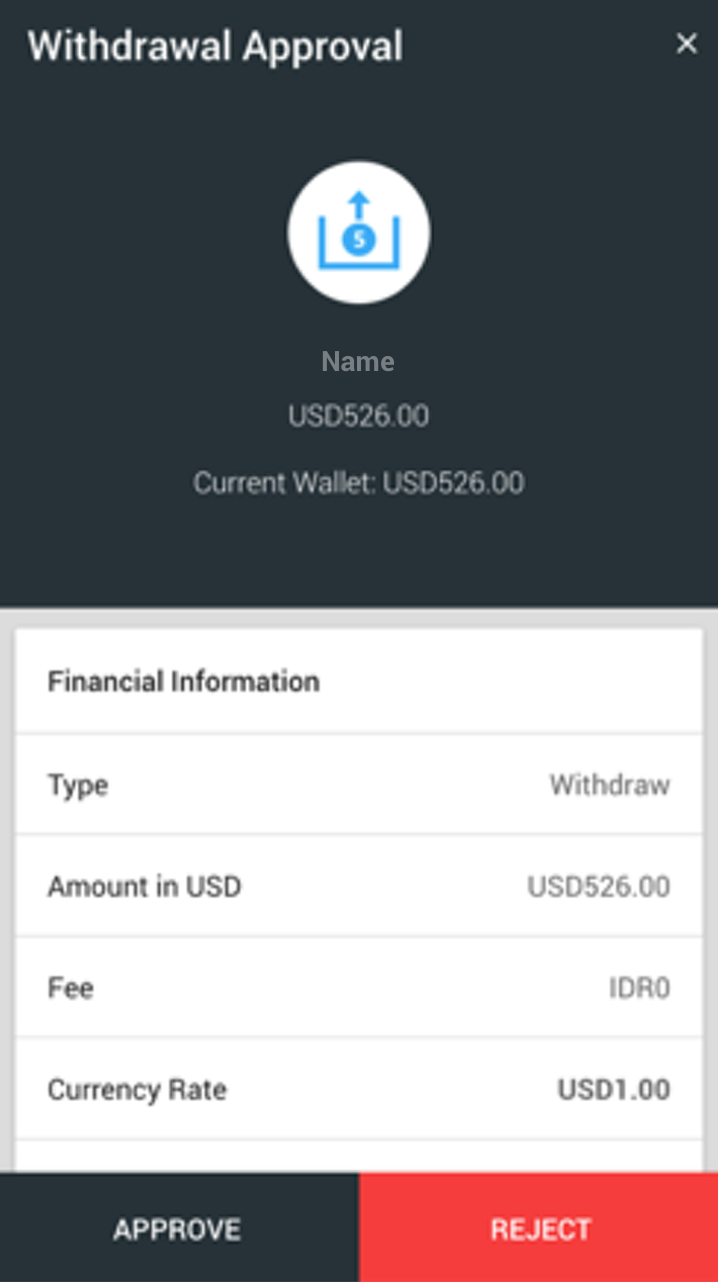Screen dimensions: 718x1282
Task: Reject the withdrawal request
Action: click(x=539, y=1228)
